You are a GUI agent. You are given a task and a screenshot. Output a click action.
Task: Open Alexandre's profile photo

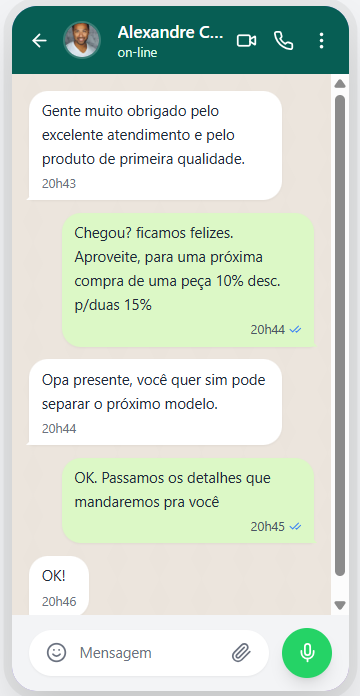[82, 40]
